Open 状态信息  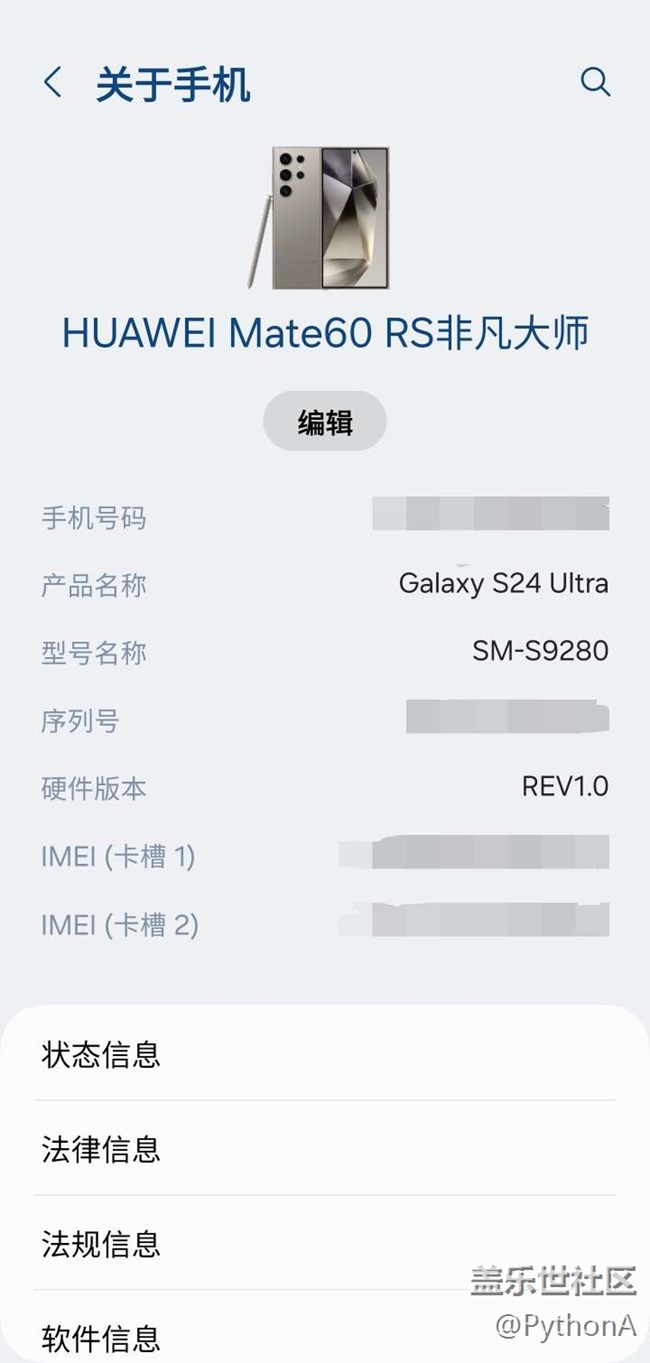[x=325, y=1055]
